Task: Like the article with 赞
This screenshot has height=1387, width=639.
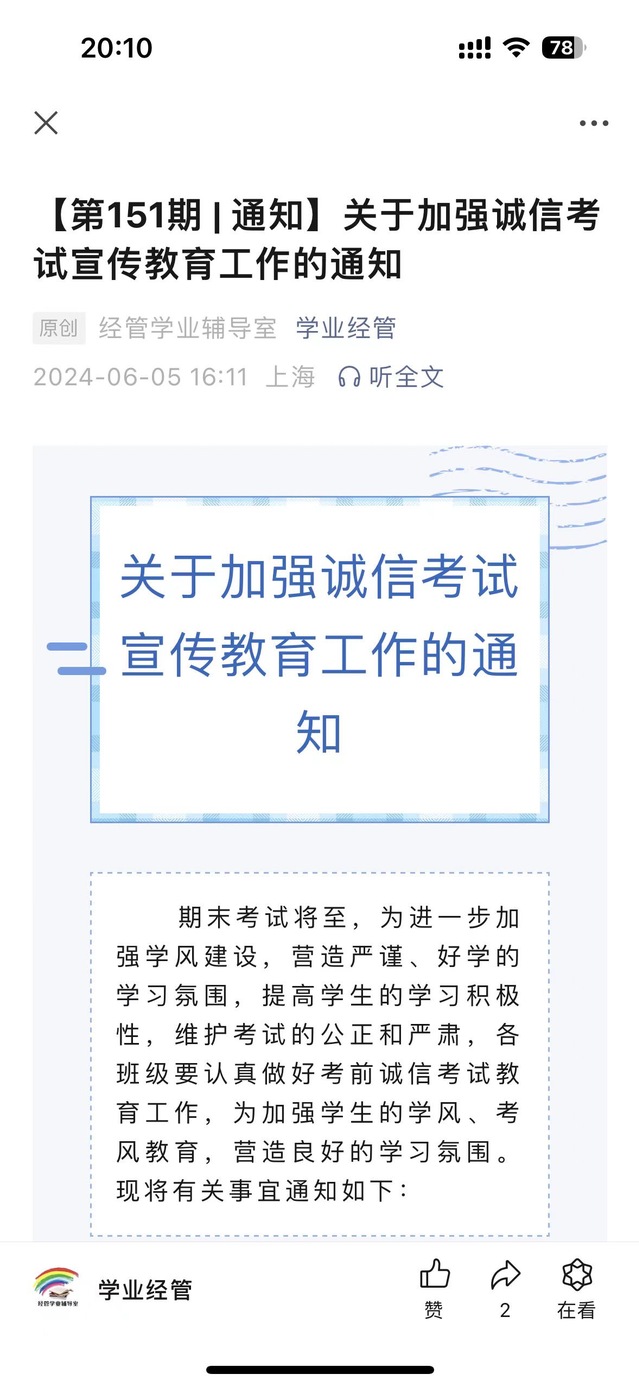Action: click(x=434, y=1287)
